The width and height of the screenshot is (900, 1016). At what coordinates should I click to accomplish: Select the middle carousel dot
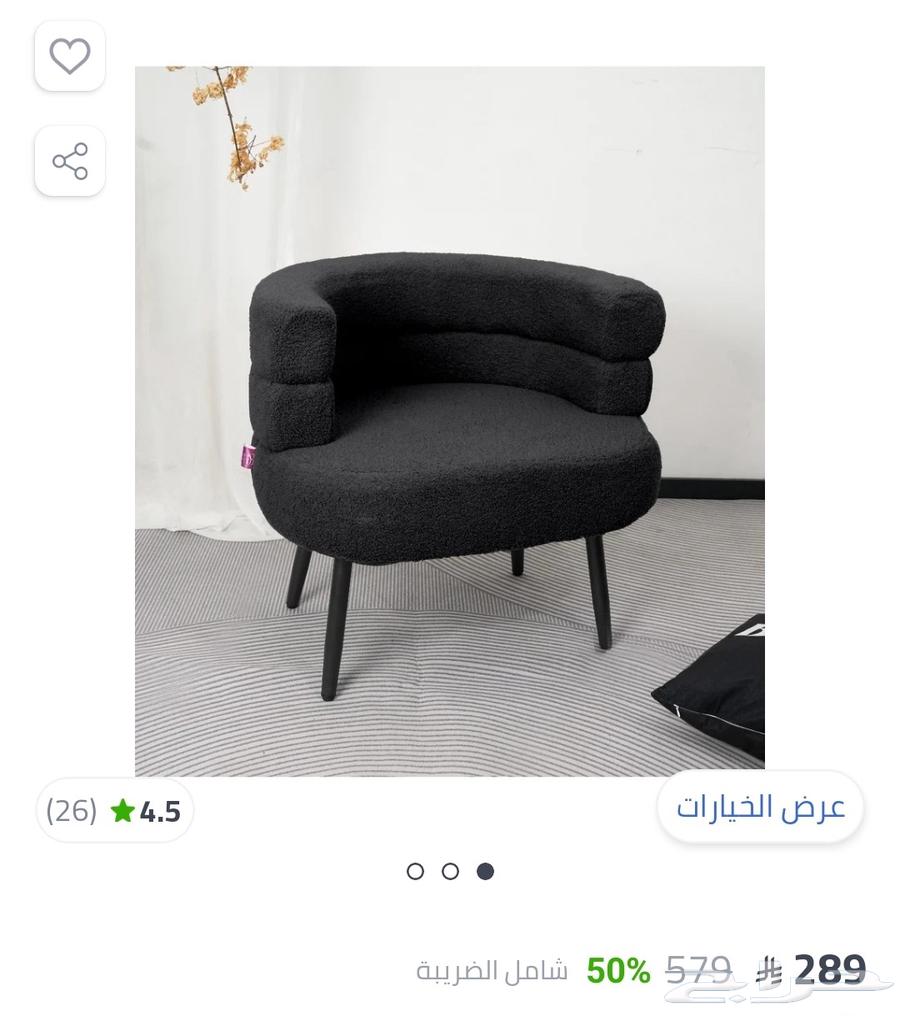pyautogui.click(x=450, y=871)
